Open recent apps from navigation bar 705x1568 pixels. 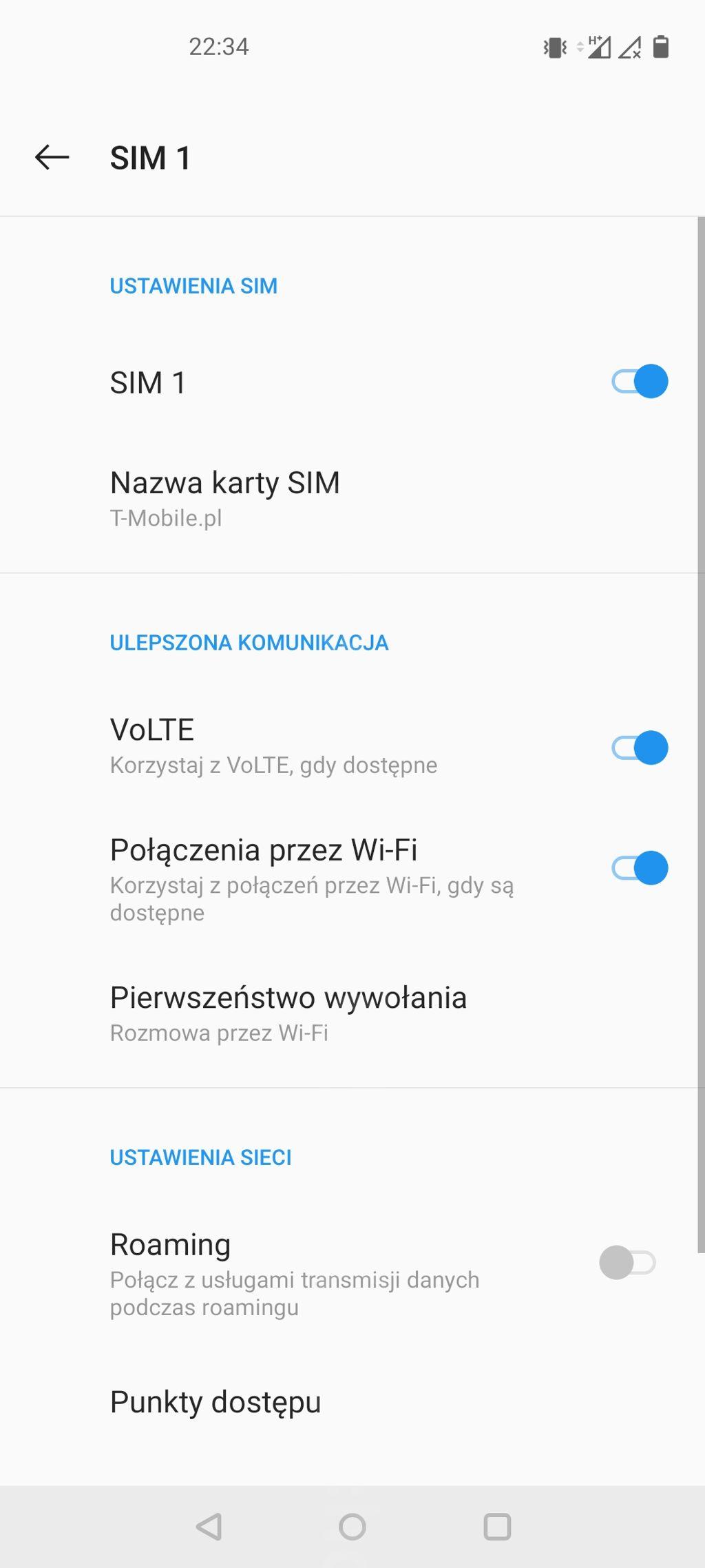tap(497, 1527)
